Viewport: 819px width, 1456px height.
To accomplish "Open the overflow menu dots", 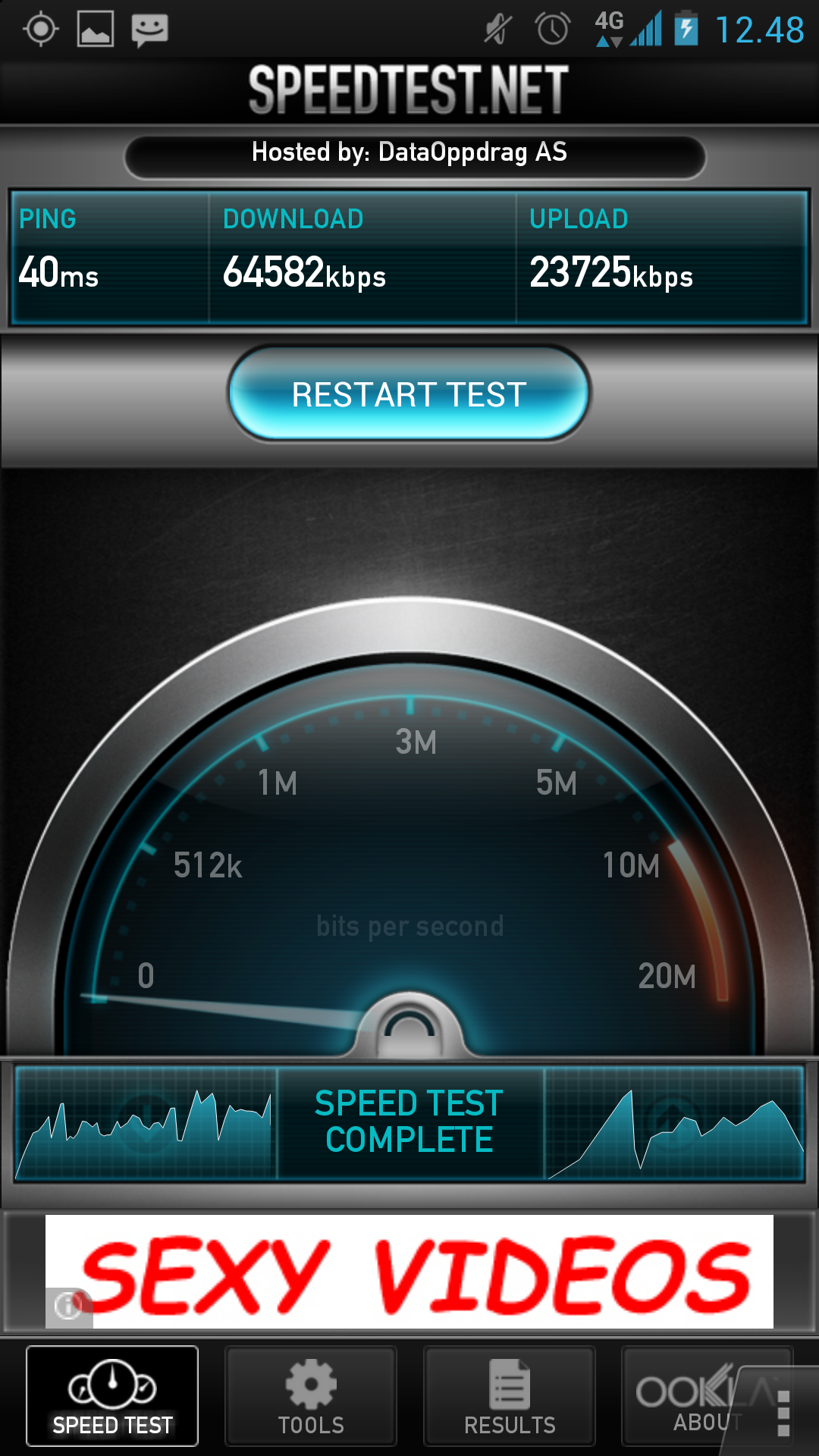I will click(x=784, y=1413).
